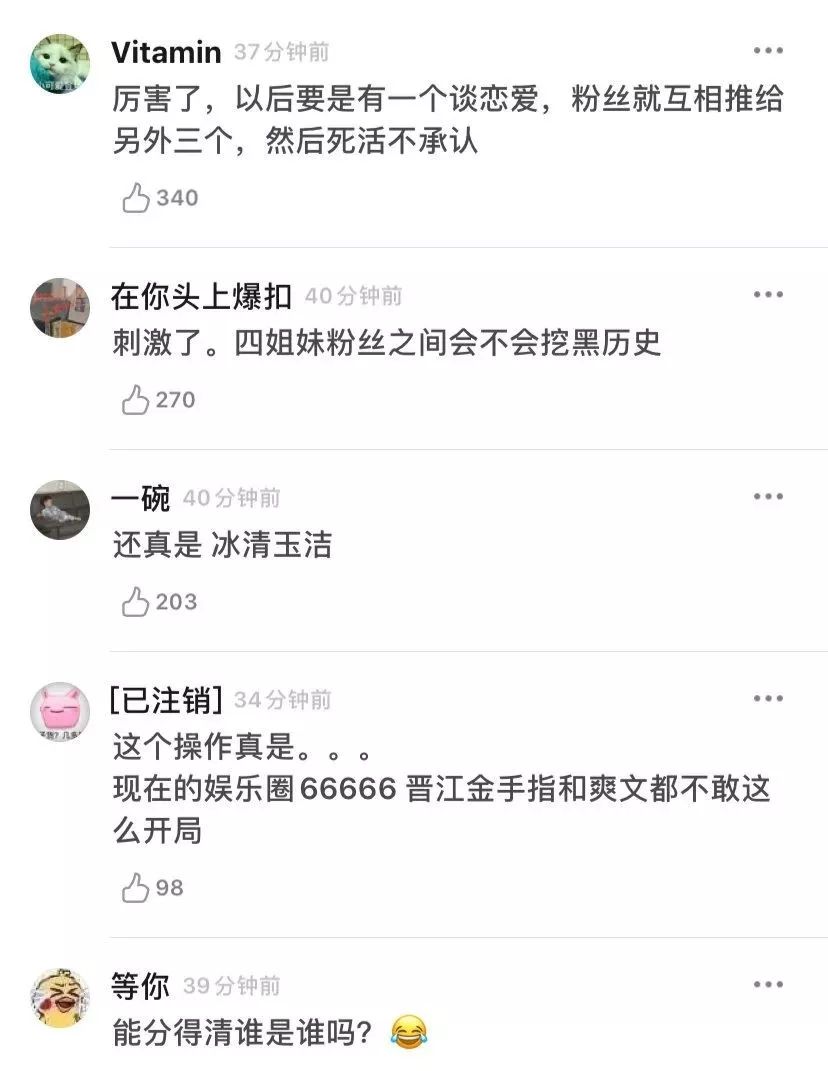Open 等你's profile from the avatar
828x1071 pixels.
60,998
